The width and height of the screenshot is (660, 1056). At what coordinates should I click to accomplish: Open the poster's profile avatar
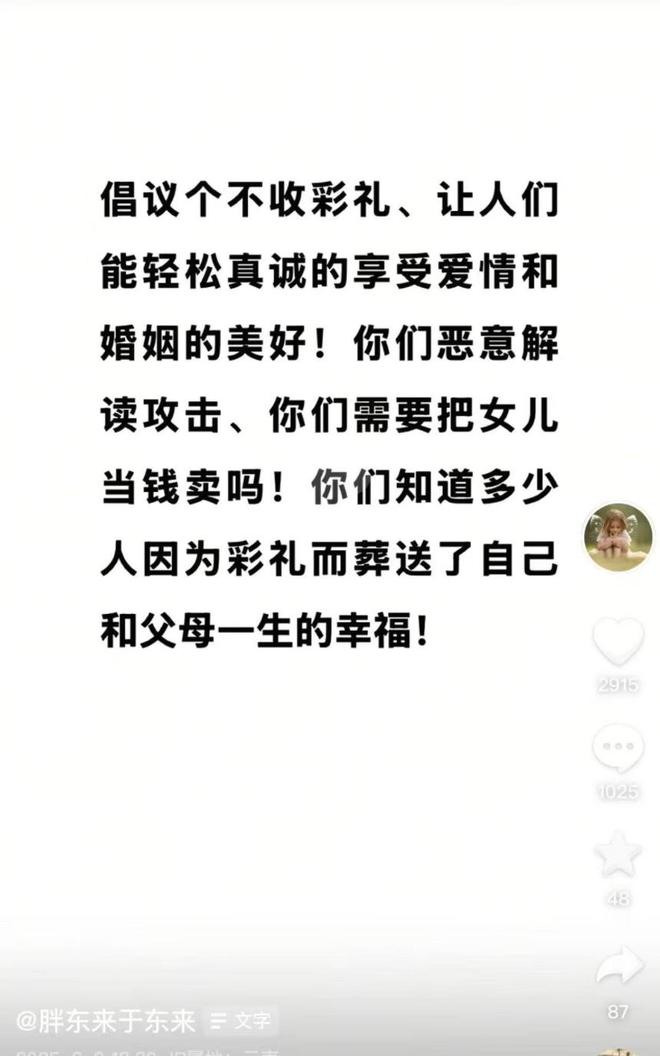(618, 537)
